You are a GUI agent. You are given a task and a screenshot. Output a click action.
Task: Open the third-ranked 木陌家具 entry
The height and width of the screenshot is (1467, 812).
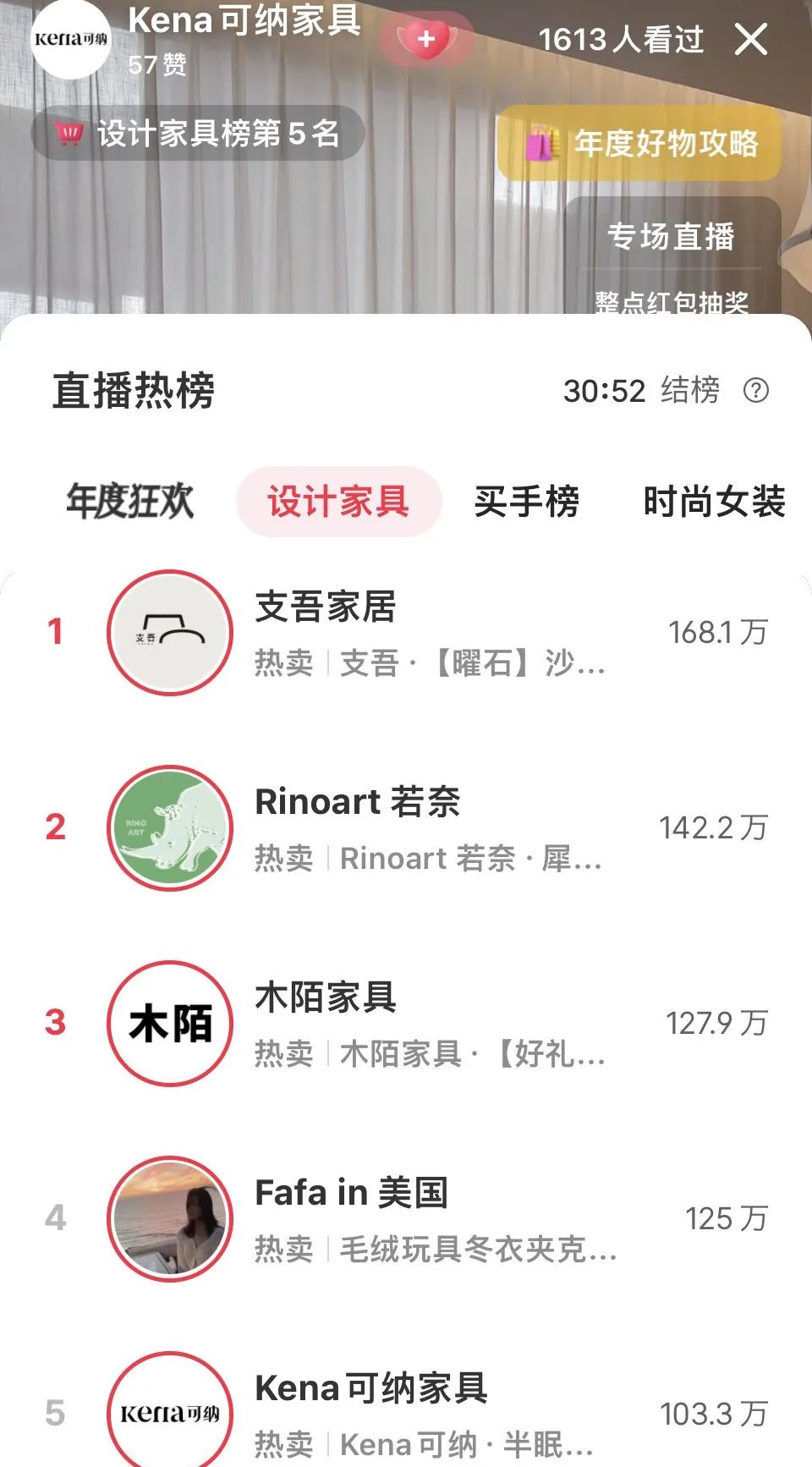(406, 1024)
